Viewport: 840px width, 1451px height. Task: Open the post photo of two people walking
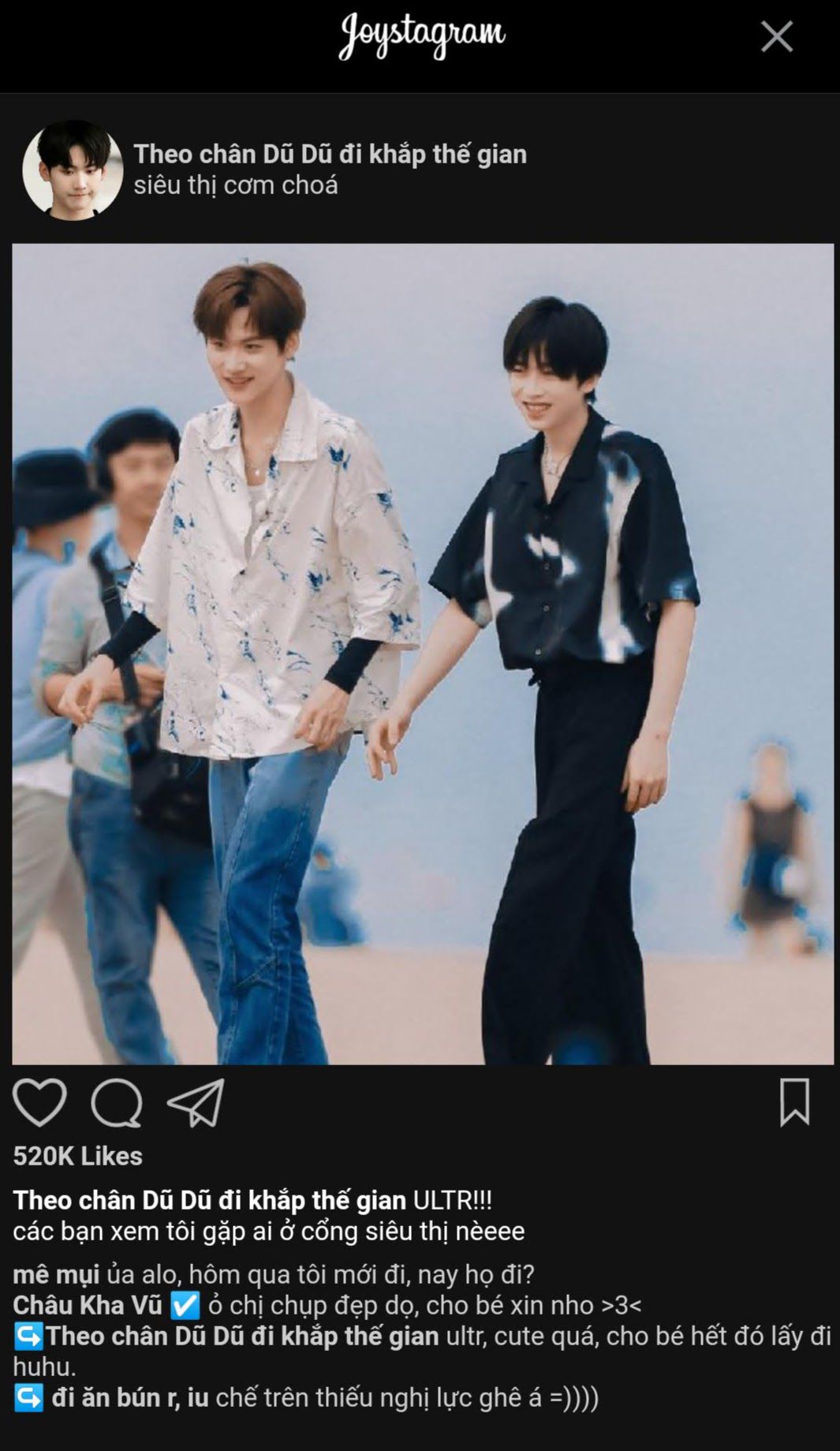click(x=423, y=653)
